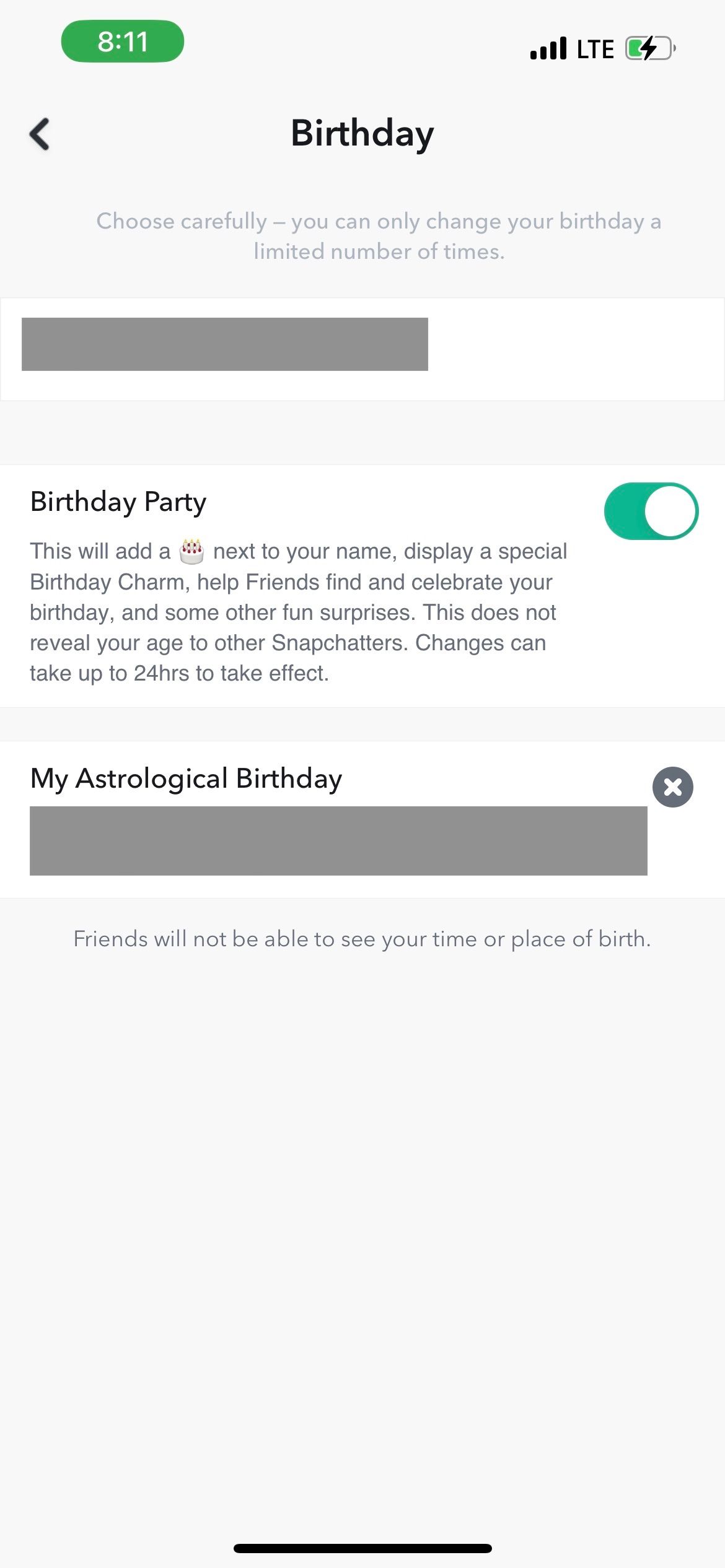Tap the green 8:11 time pill

122,41
